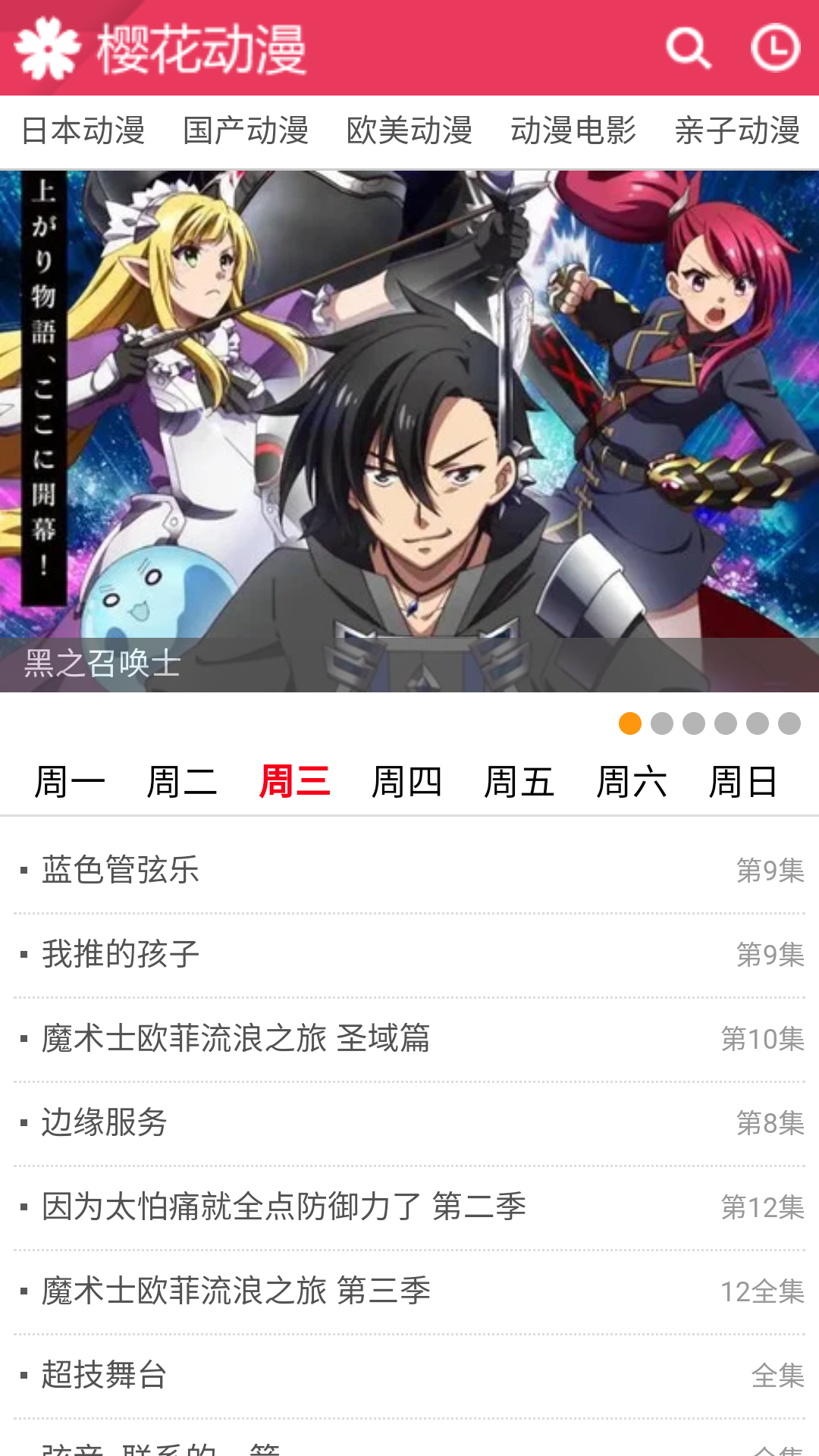Switch to 日本动漫 category

click(83, 131)
